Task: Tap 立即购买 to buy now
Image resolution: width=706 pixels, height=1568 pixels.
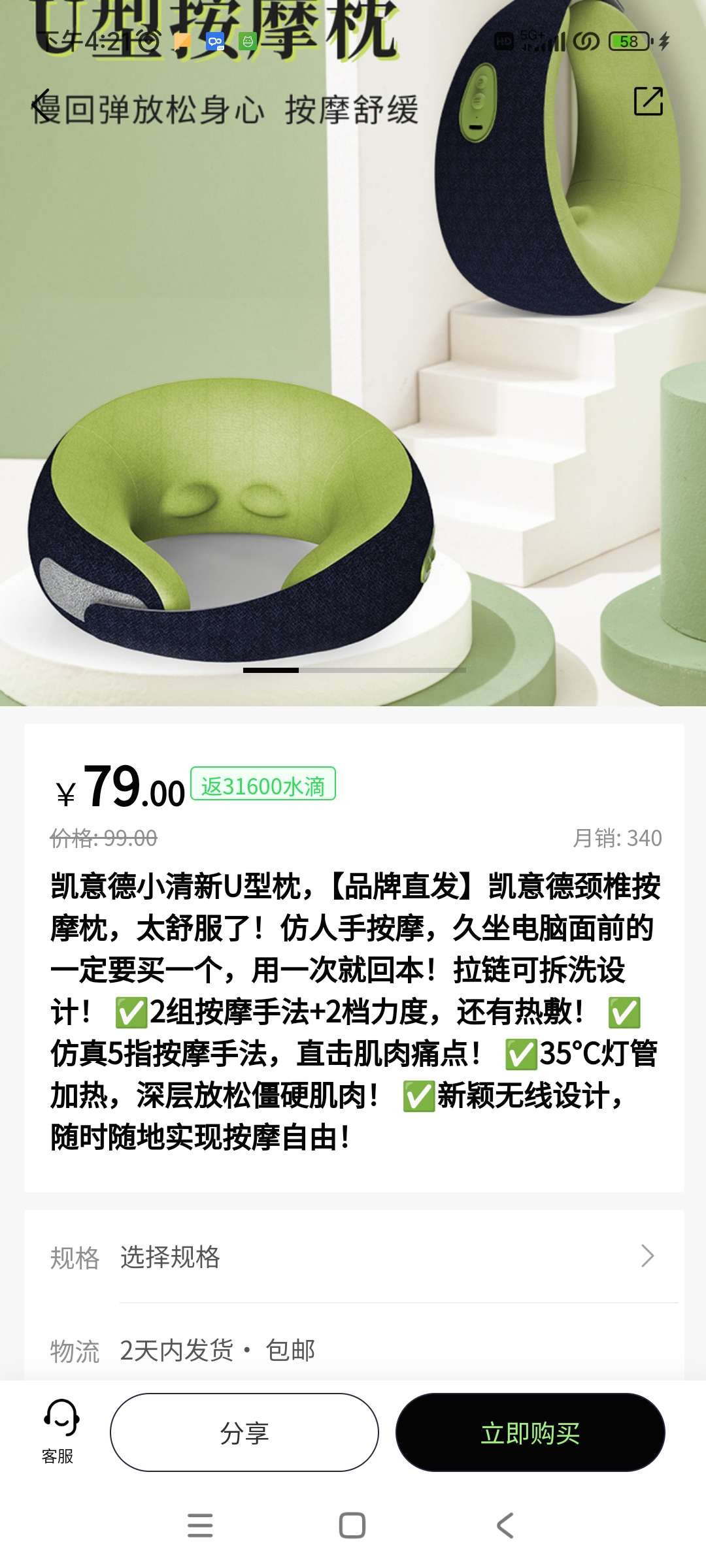Action: 530,1432
